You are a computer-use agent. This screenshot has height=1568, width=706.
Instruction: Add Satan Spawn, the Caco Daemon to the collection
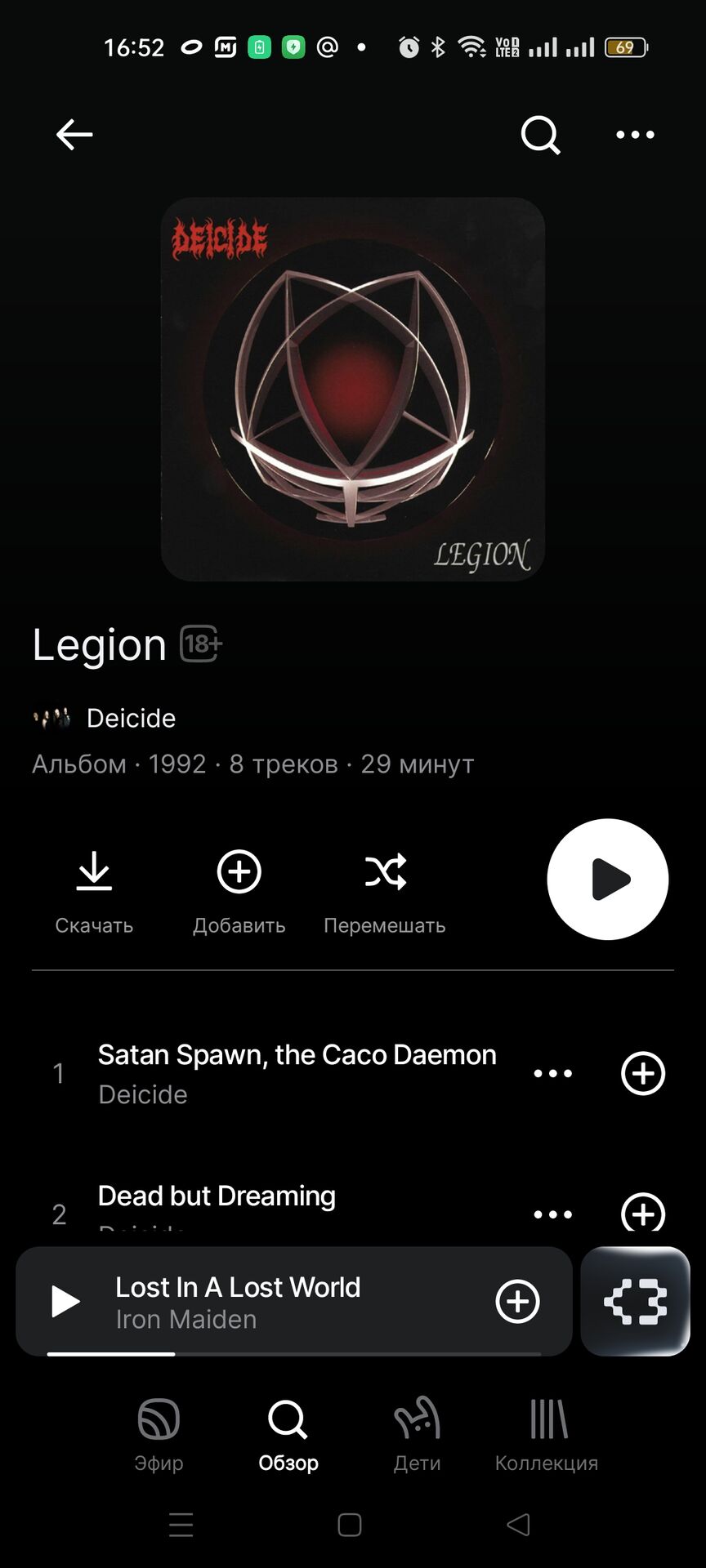click(x=643, y=1073)
